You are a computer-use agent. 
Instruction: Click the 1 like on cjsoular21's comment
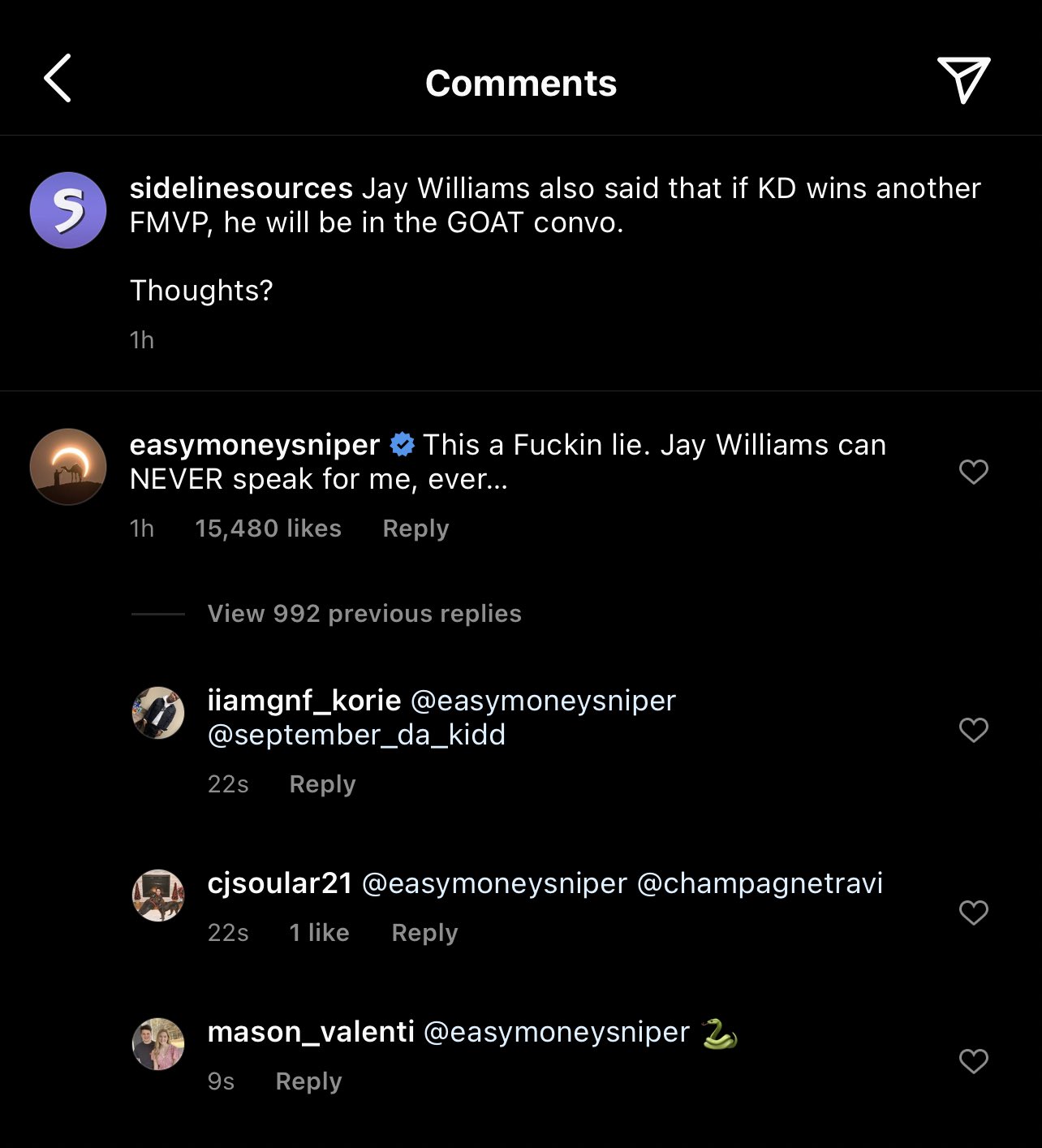(x=319, y=932)
